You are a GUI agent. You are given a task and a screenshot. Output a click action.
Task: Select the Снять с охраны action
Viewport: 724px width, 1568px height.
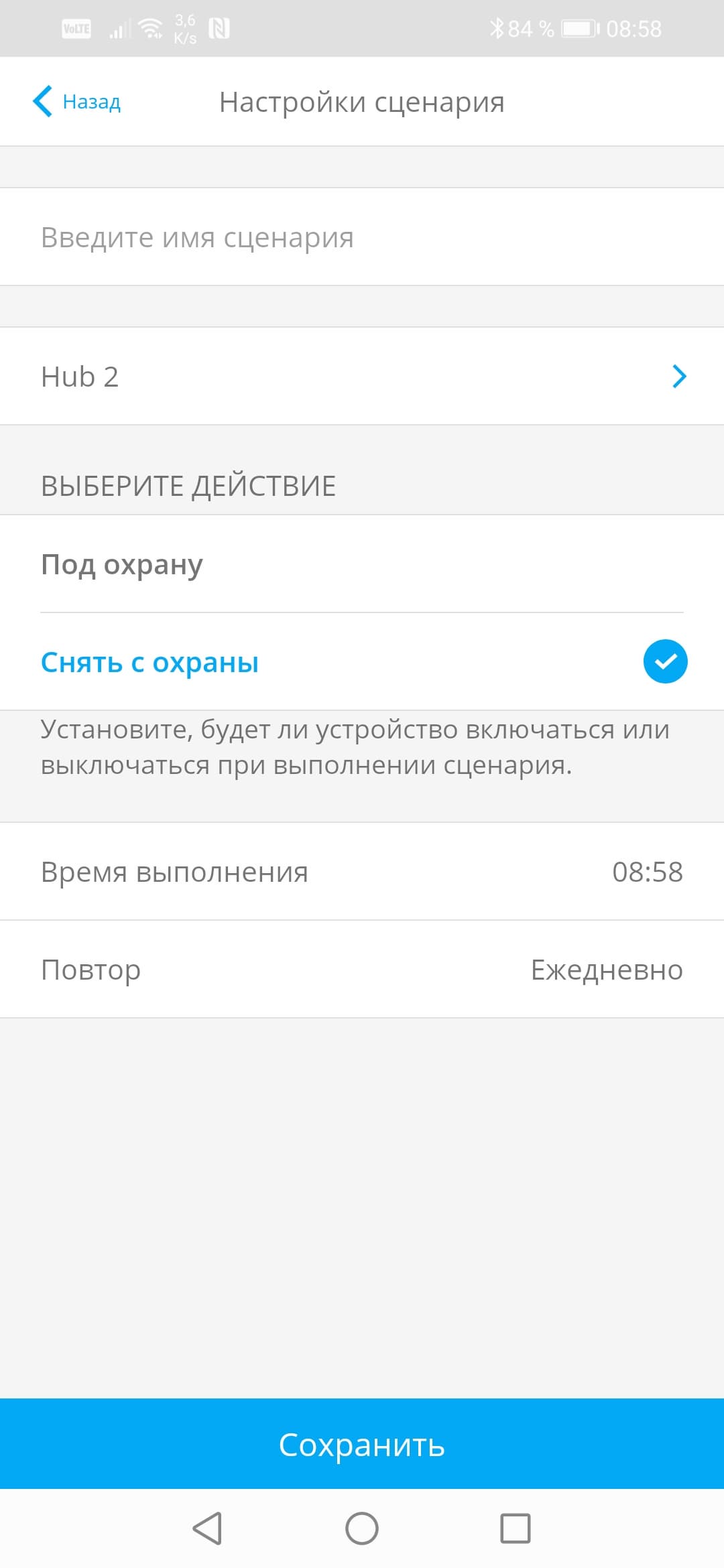tap(362, 662)
